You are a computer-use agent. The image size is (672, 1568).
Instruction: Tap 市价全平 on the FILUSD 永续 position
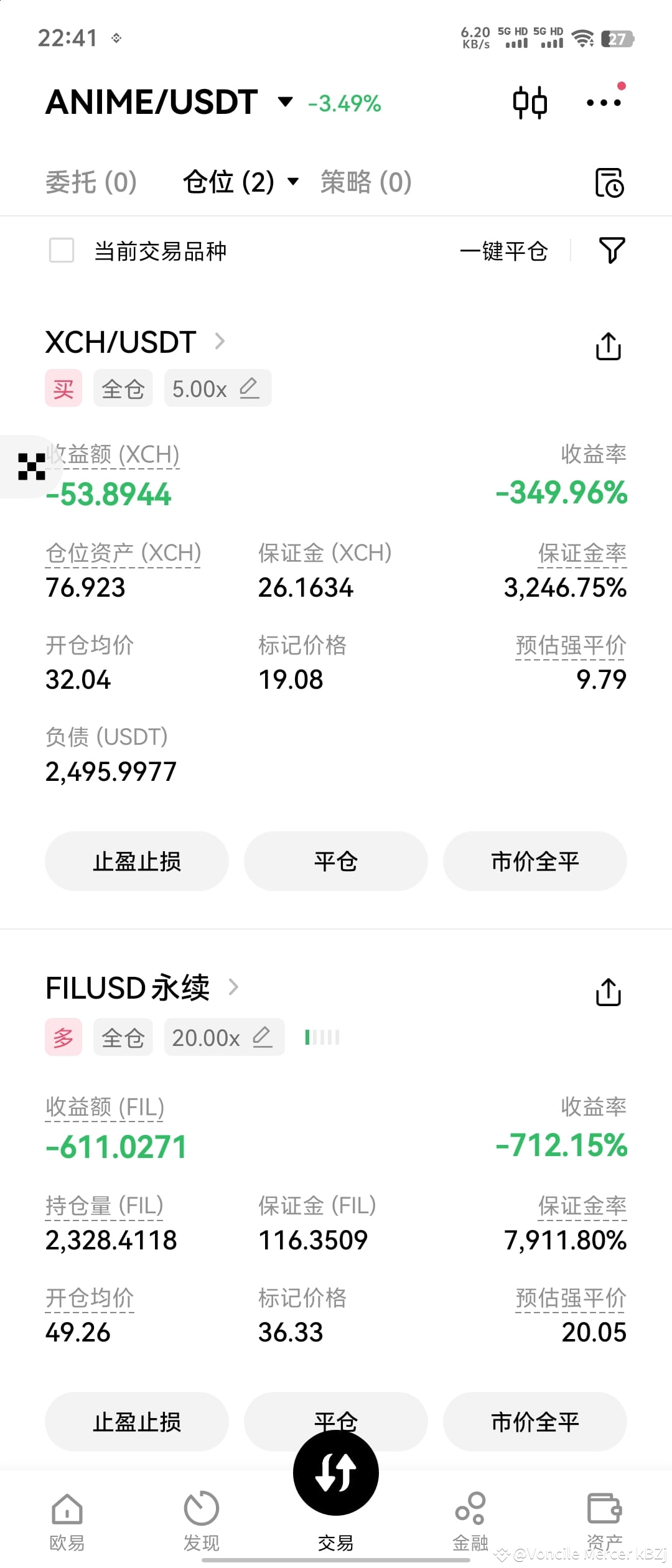tap(534, 1422)
